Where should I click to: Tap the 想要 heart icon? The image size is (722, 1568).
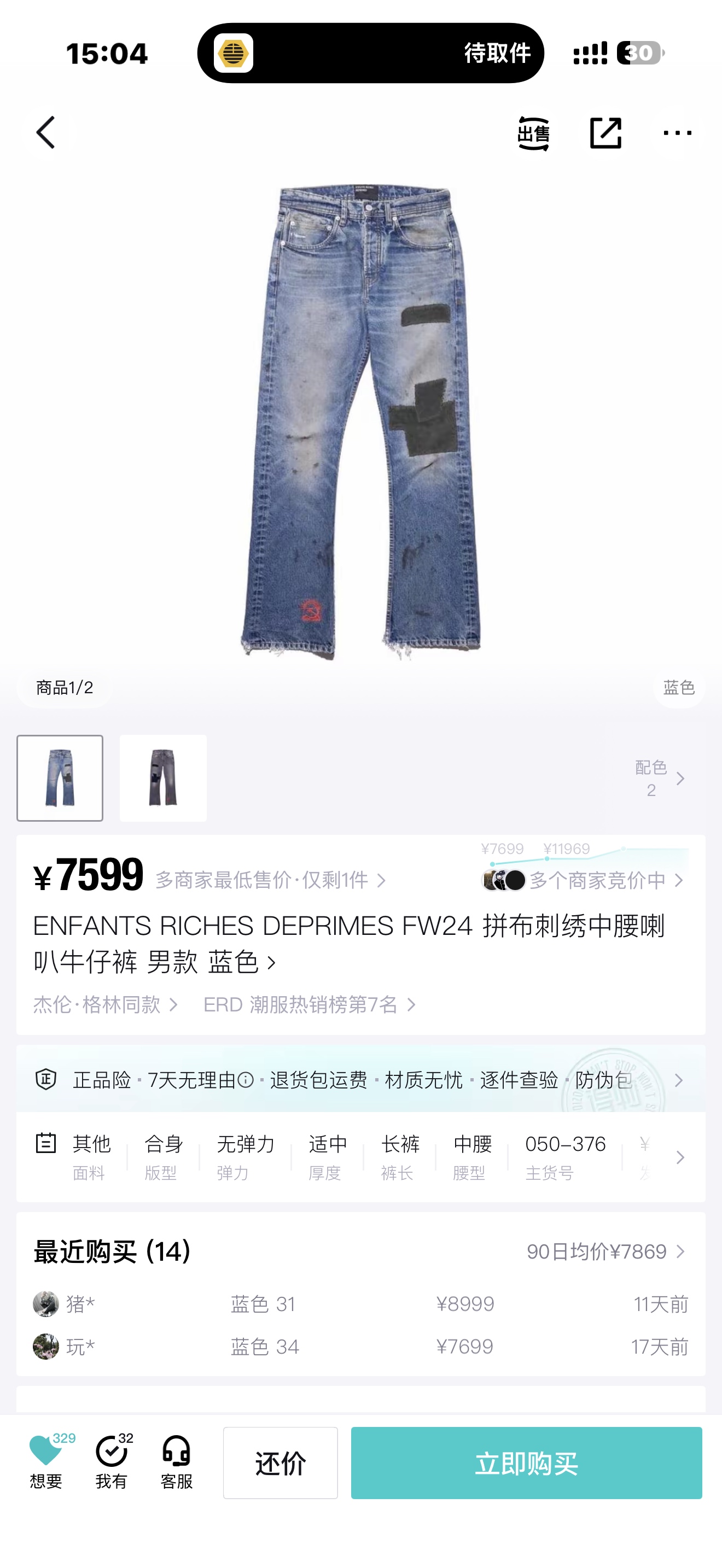[46, 1461]
